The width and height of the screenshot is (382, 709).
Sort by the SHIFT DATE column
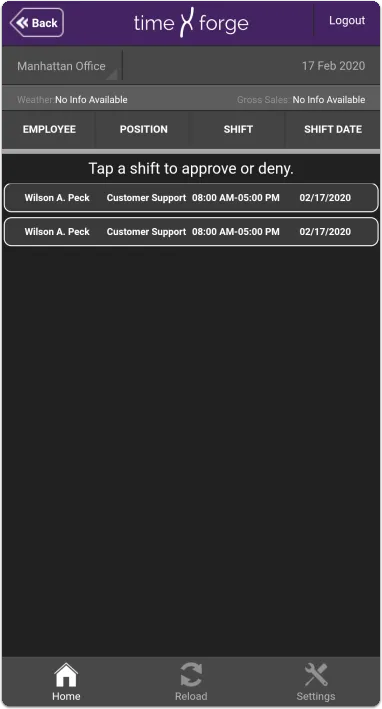tap(333, 129)
